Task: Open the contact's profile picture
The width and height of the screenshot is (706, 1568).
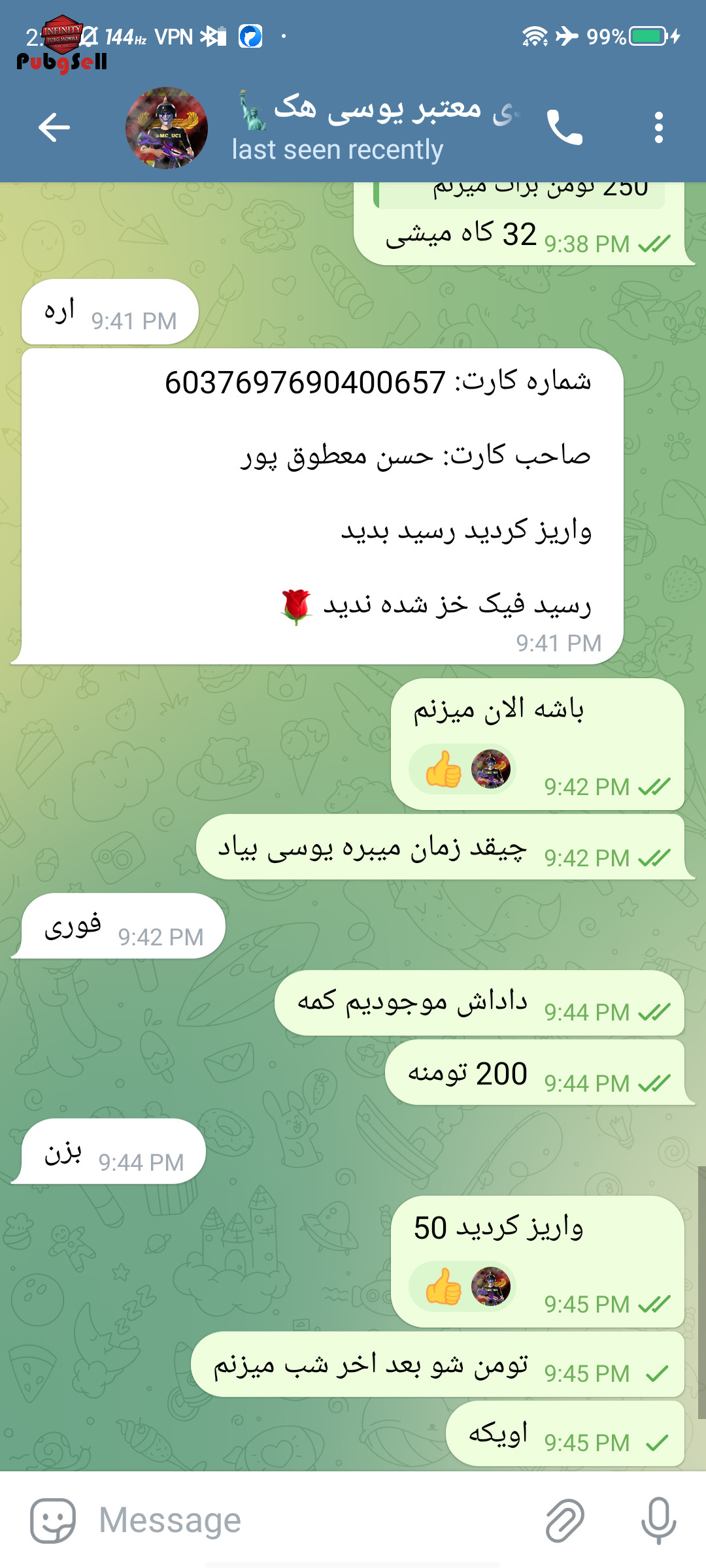Action: 167,128
